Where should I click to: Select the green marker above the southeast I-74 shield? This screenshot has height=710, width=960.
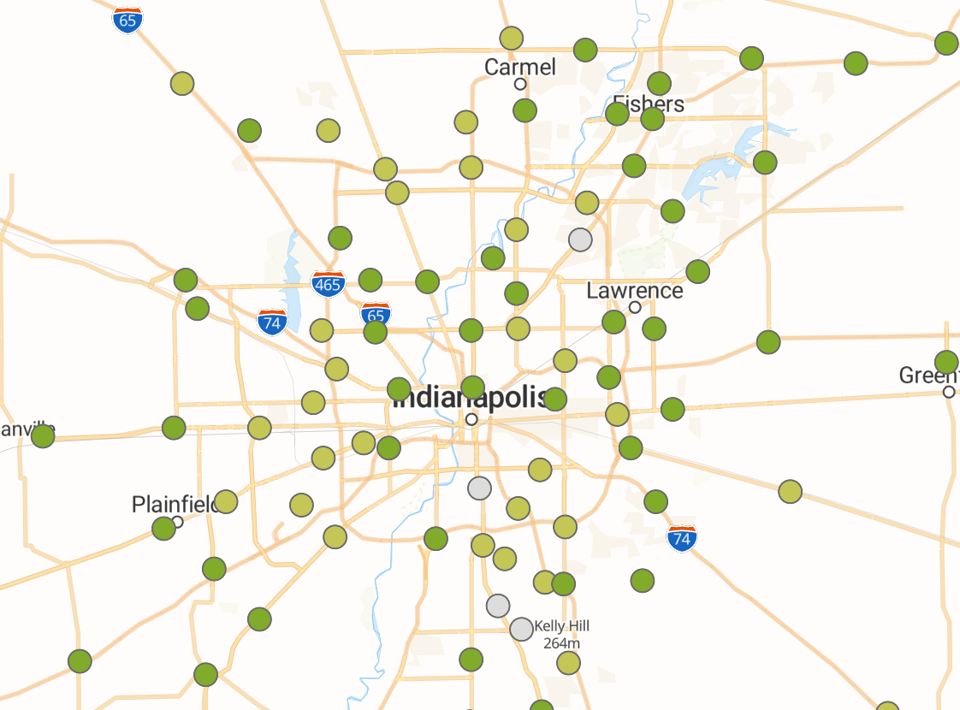[x=655, y=501]
